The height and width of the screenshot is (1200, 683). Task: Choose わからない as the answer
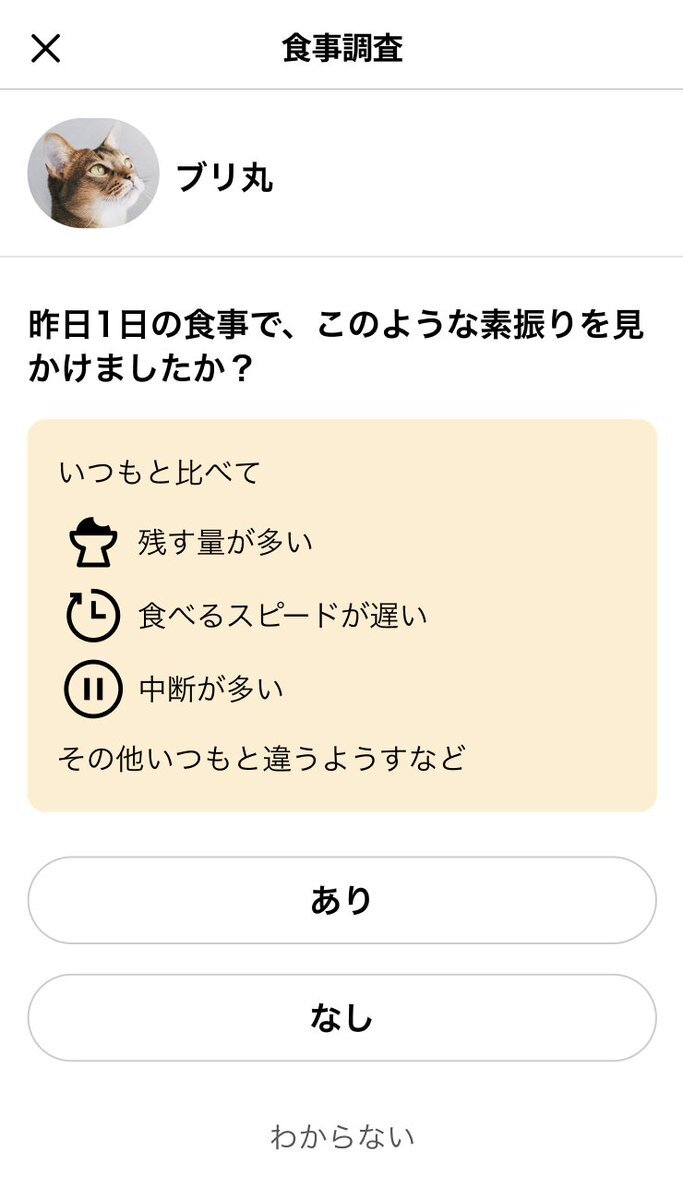342,1137
